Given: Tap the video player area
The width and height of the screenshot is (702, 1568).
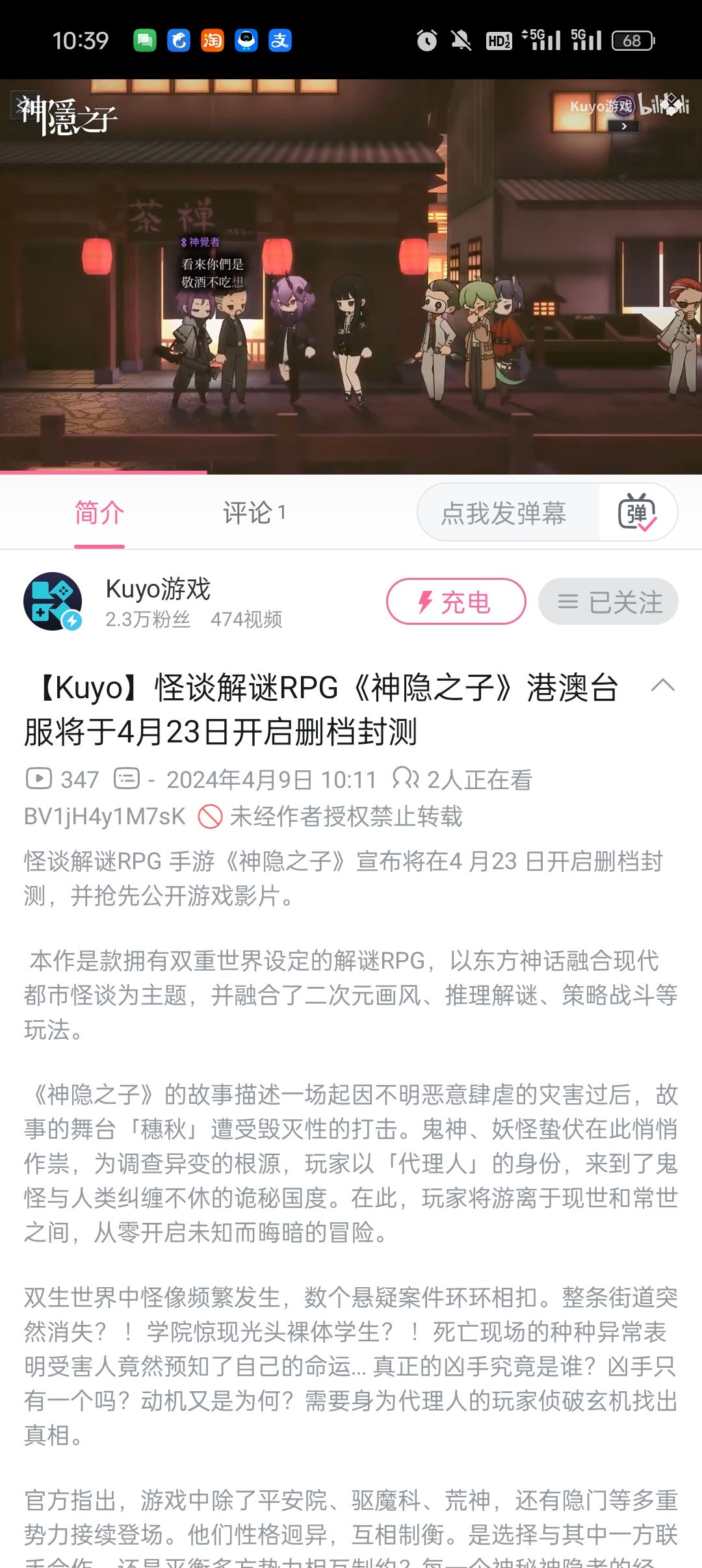Looking at the screenshot, I should click(x=351, y=277).
